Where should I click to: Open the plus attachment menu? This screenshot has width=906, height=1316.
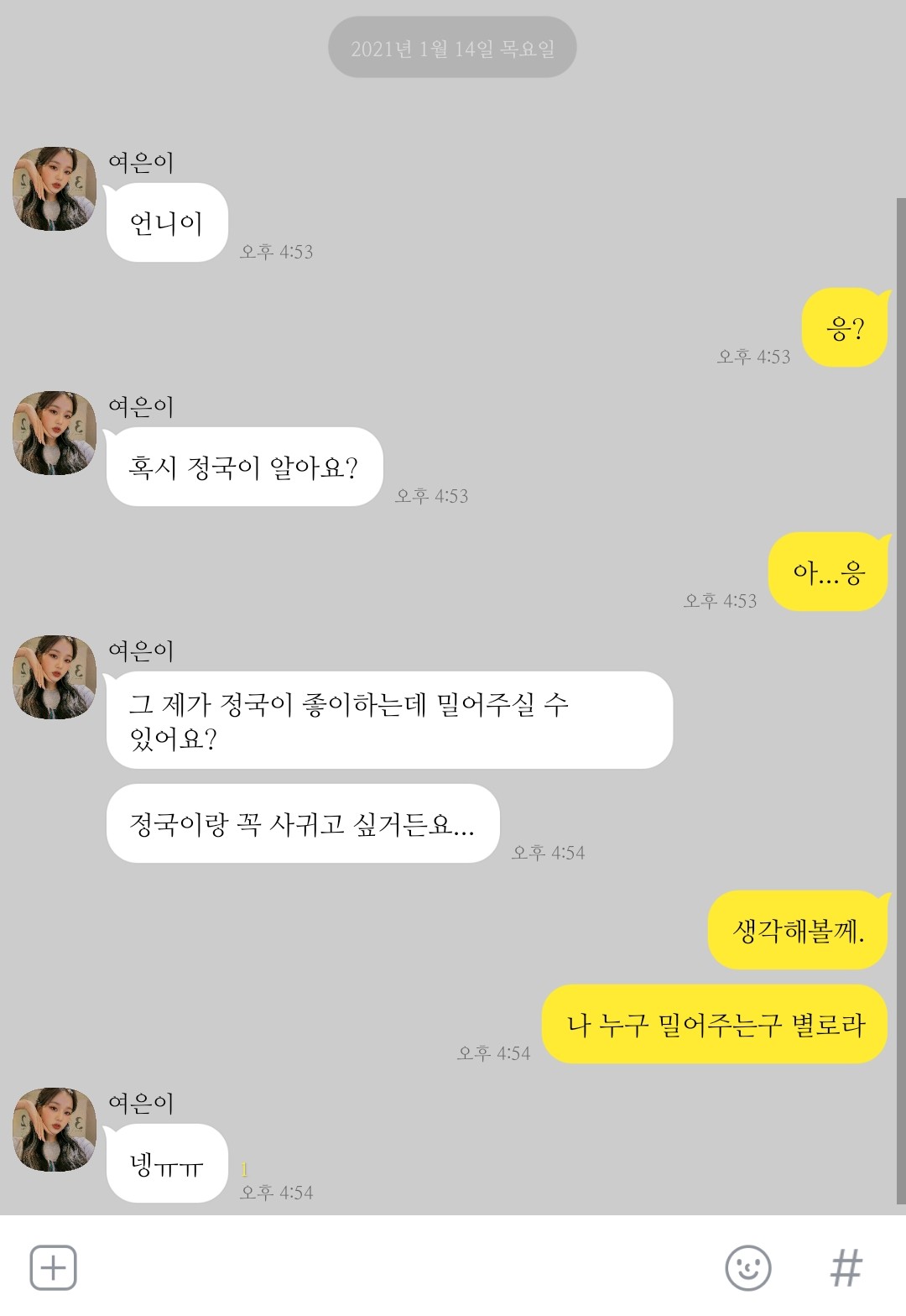54,1267
